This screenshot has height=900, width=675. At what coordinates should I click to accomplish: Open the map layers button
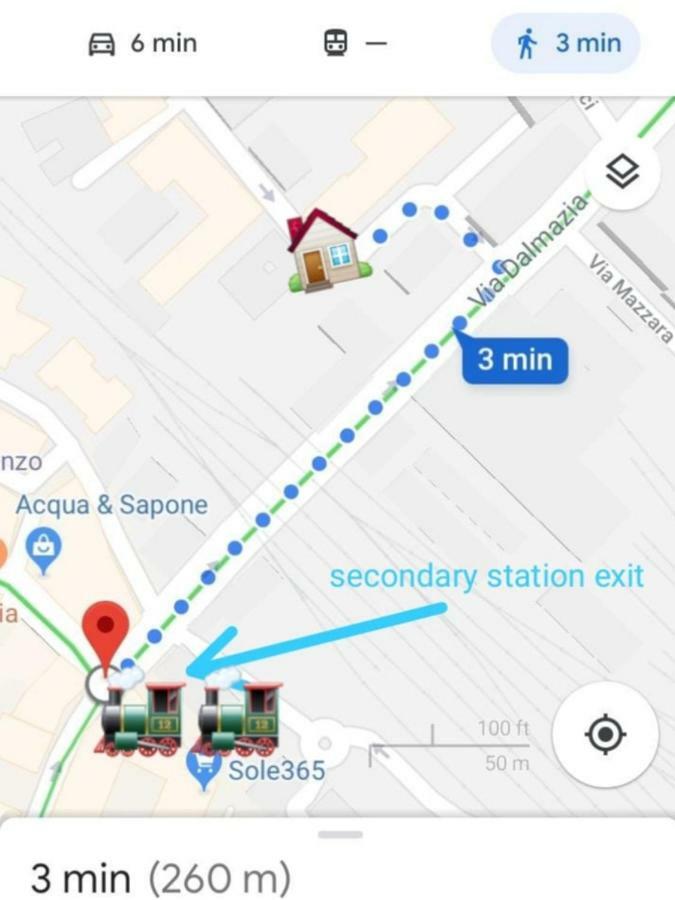622,174
